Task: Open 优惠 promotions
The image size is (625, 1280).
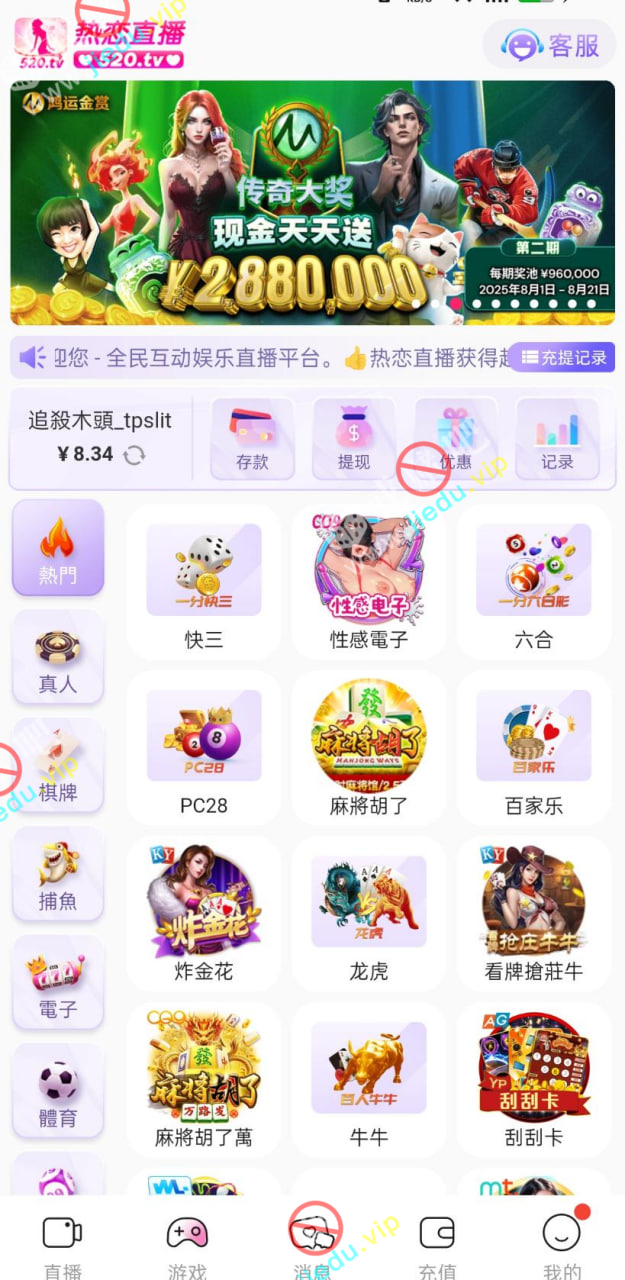Action: (456, 439)
